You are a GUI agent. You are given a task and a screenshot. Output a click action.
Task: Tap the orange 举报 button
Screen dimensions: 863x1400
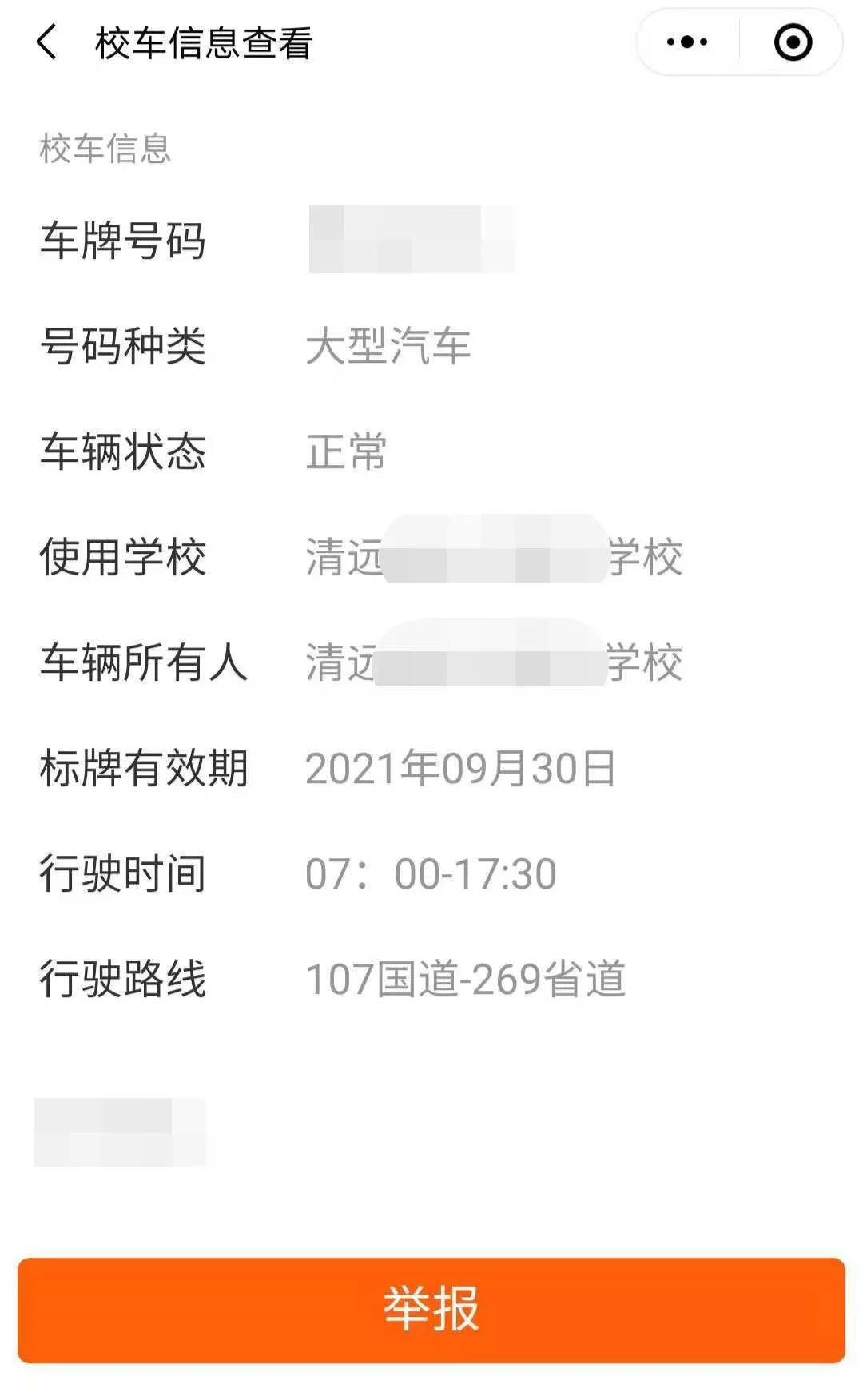[x=431, y=1310]
